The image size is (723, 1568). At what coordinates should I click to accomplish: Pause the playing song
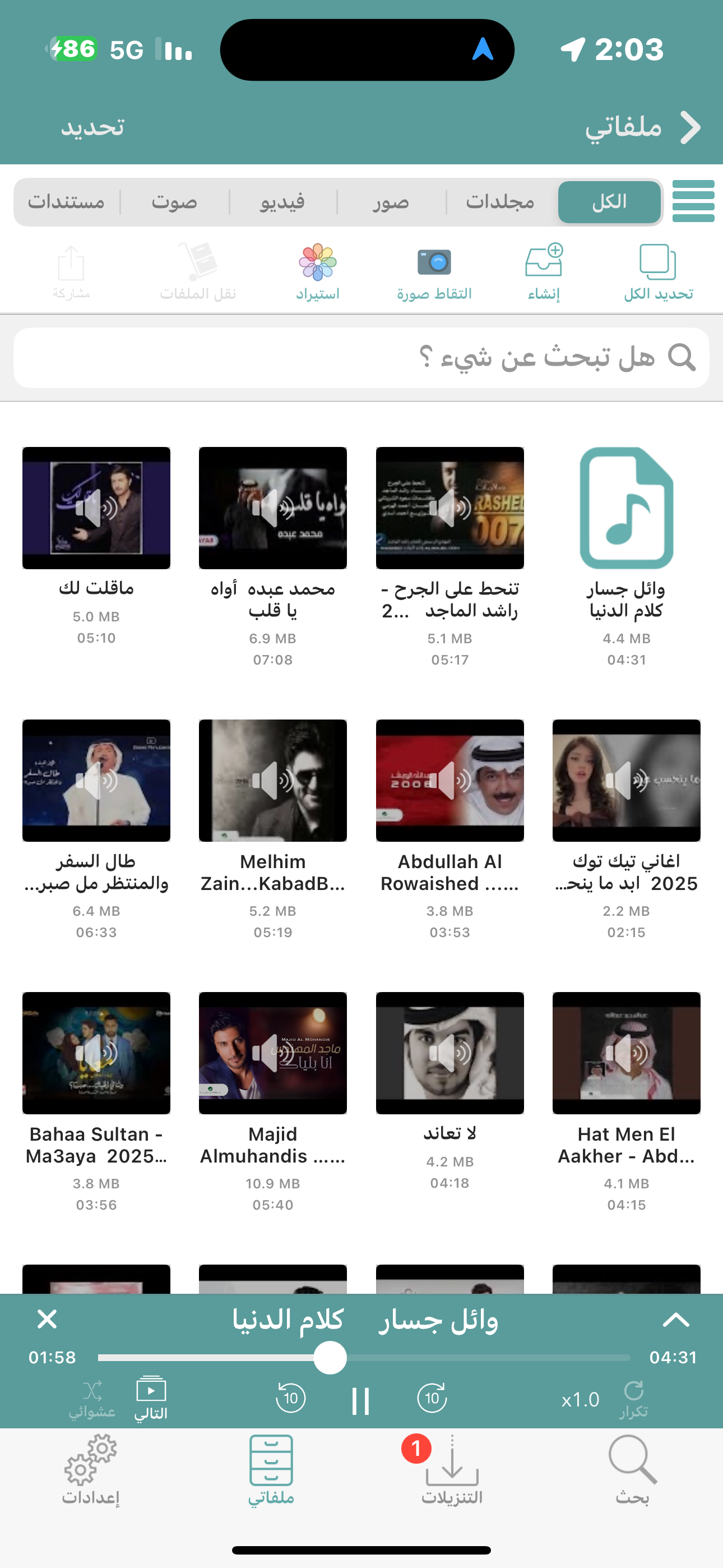tap(361, 1400)
